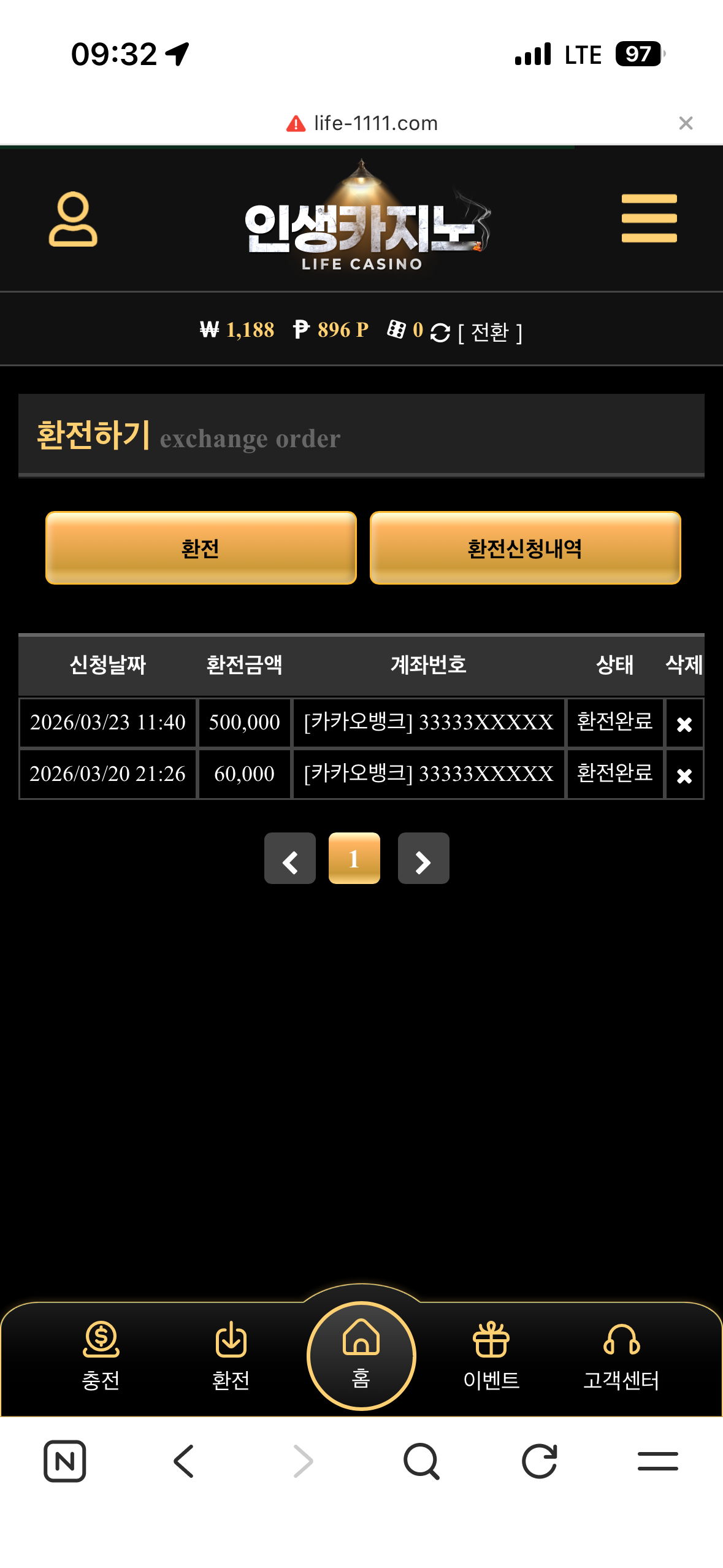Screen dimensions: 723x1568
Task: Delete the 60,000 exchange record
Action: point(684,776)
